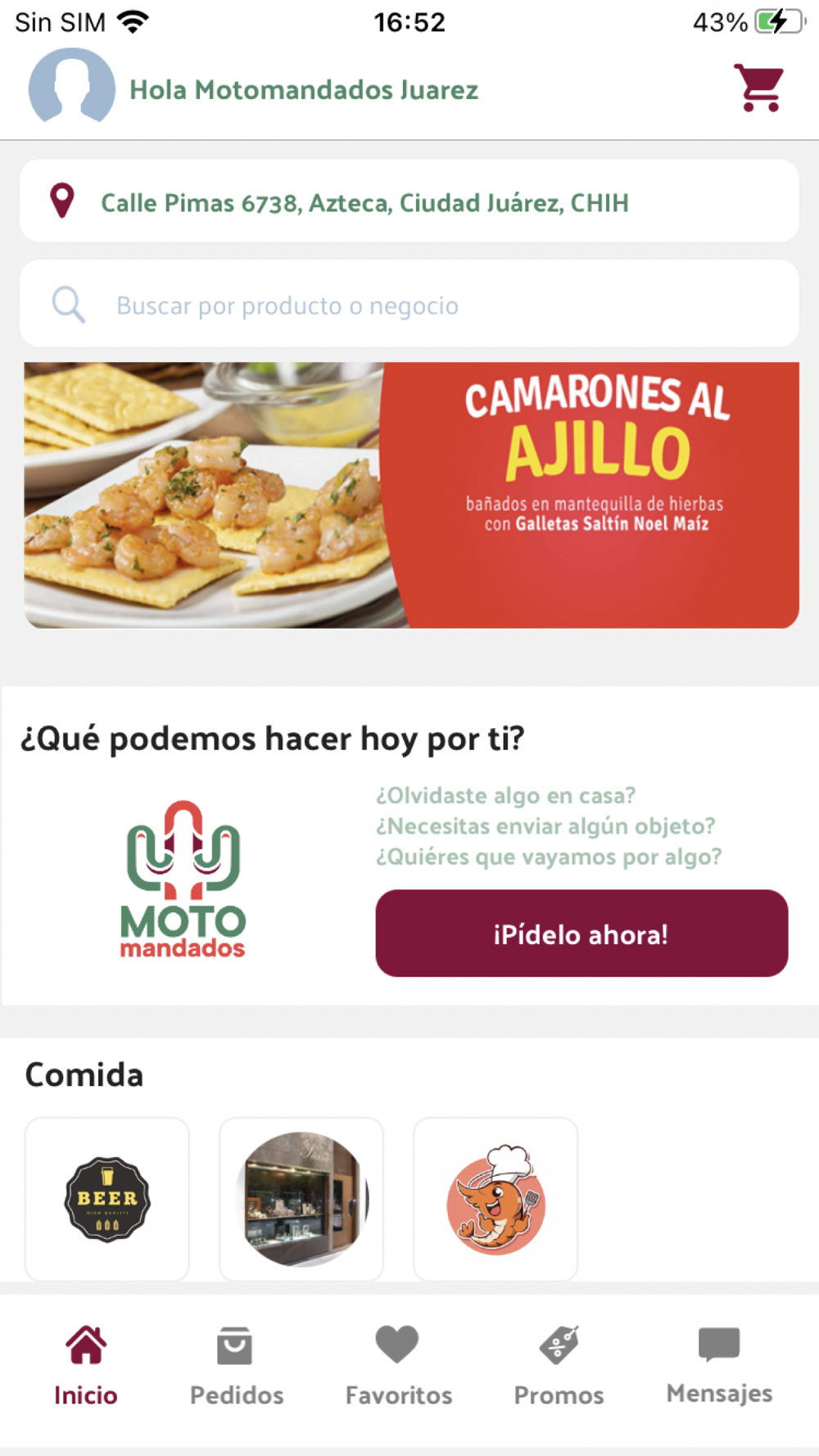Open the Beer business card

[107, 1199]
